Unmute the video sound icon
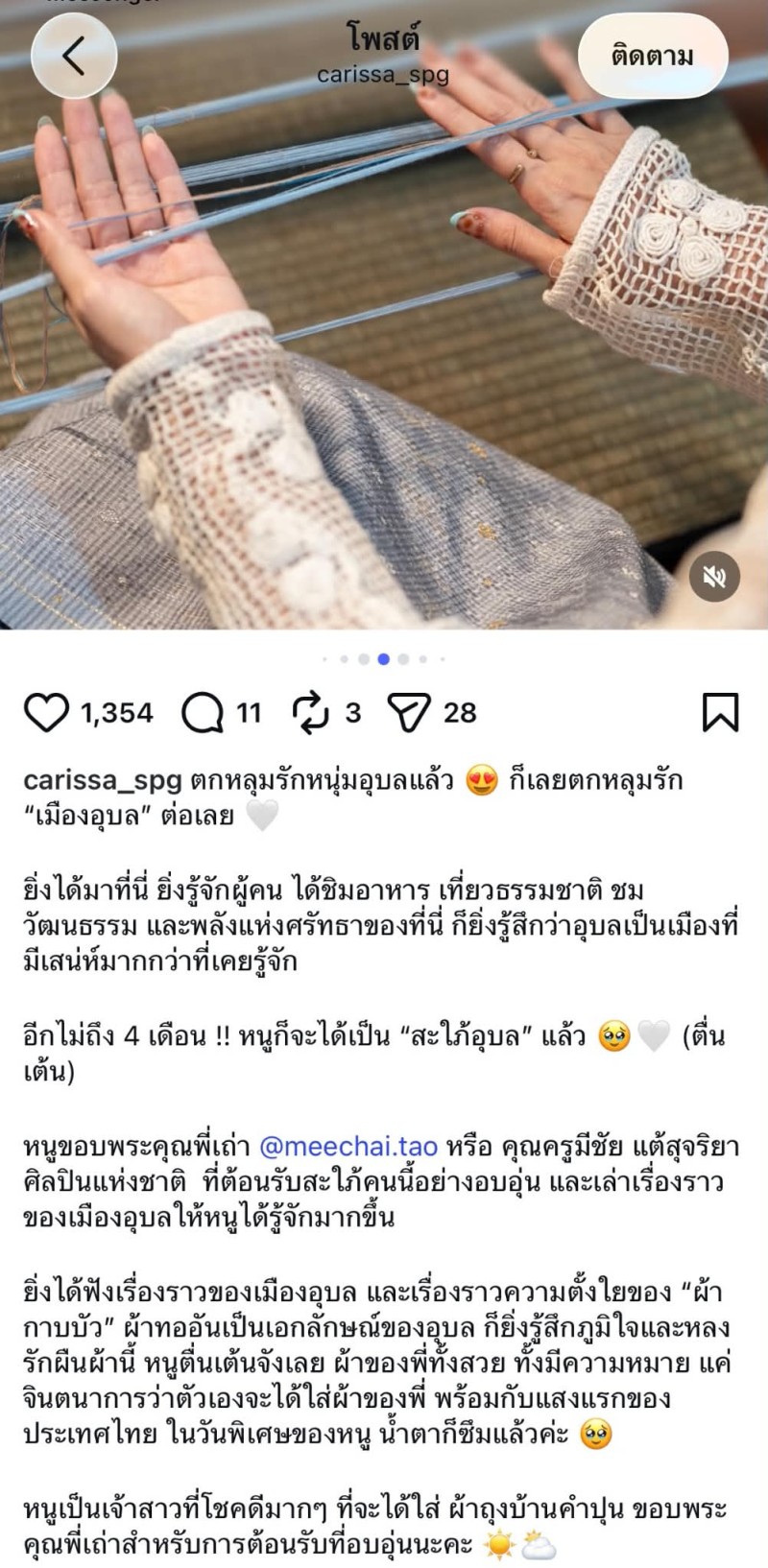 714,577
